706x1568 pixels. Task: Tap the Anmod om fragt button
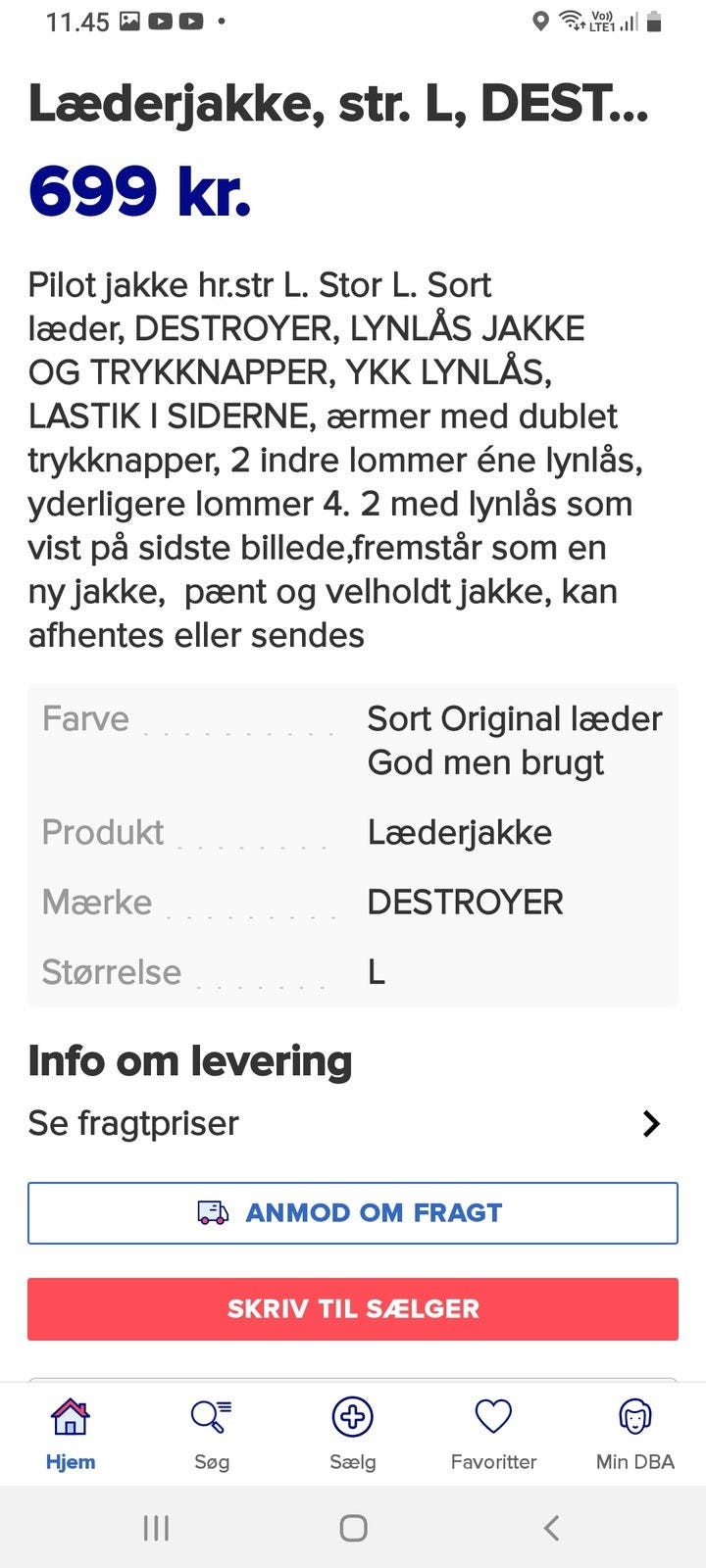[x=353, y=1213]
